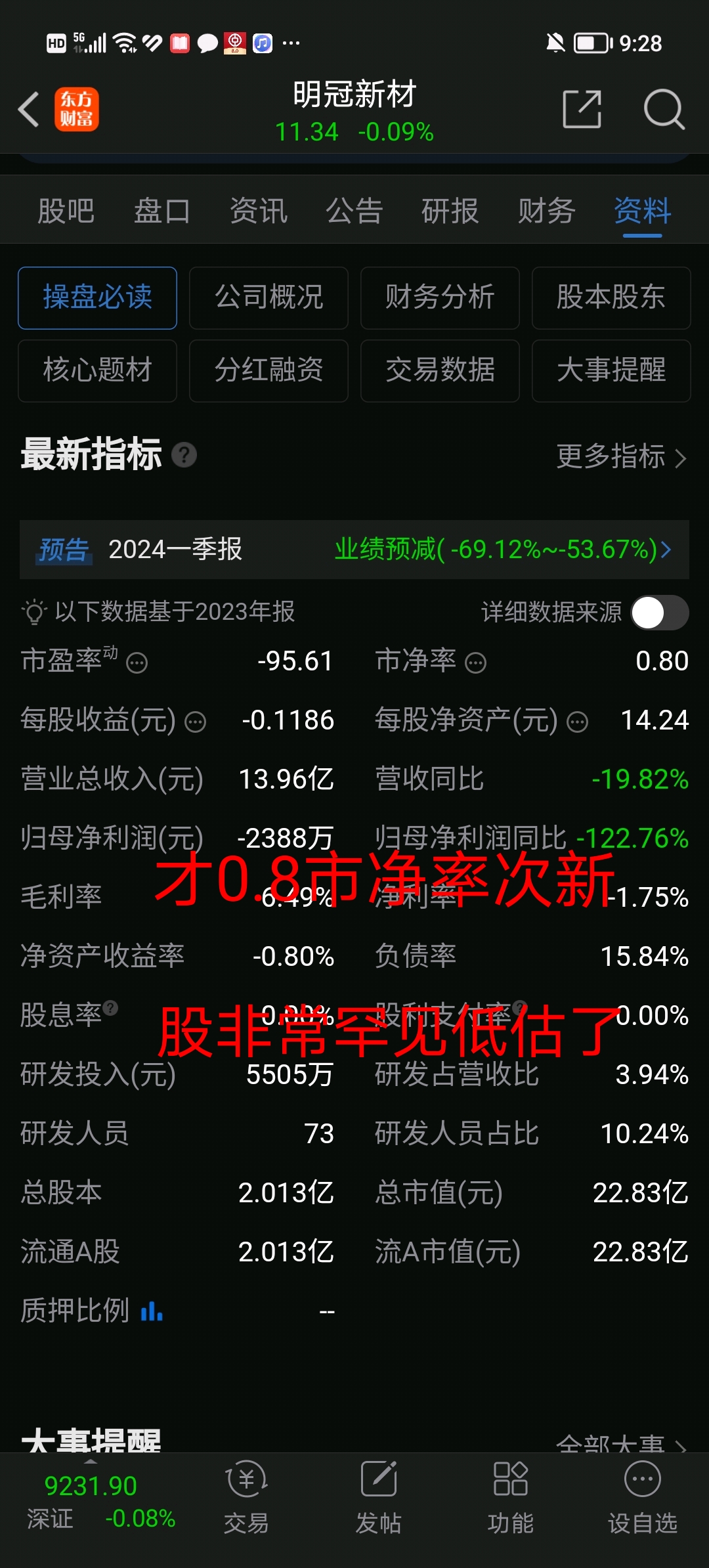709x1568 pixels.
Task: Open 公司概况 company overview
Action: pyautogui.click(x=269, y=297)
